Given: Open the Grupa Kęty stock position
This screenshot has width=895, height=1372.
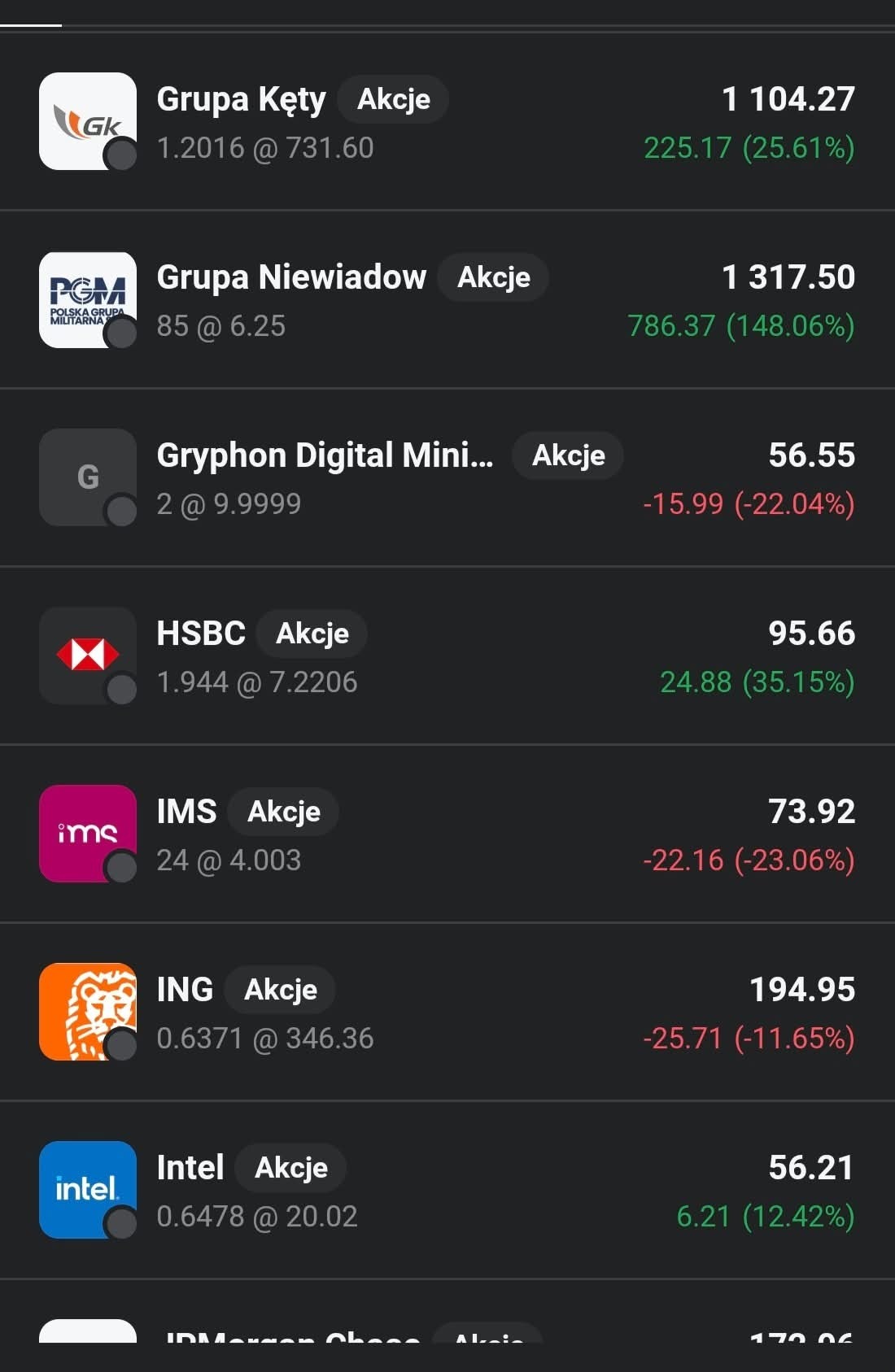Looking at the screenshot, I should coord(447,122).
